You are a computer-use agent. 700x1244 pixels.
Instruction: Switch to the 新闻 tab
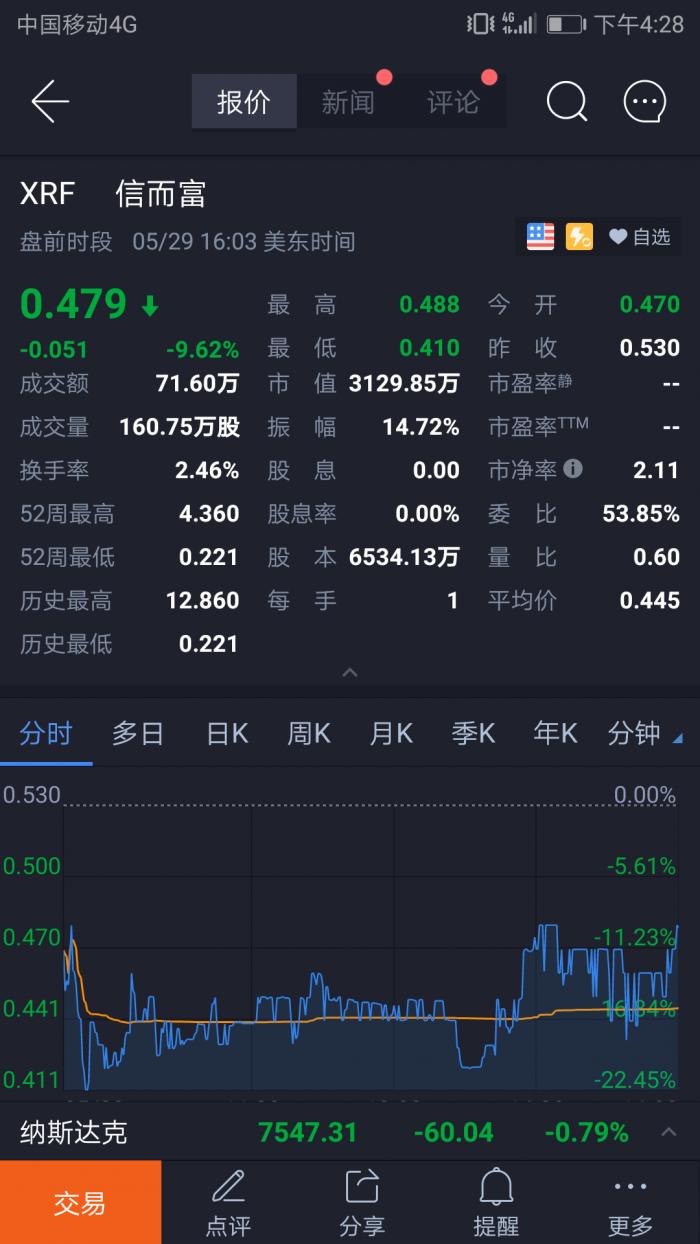pyautogui.click(x=348, y=102)
